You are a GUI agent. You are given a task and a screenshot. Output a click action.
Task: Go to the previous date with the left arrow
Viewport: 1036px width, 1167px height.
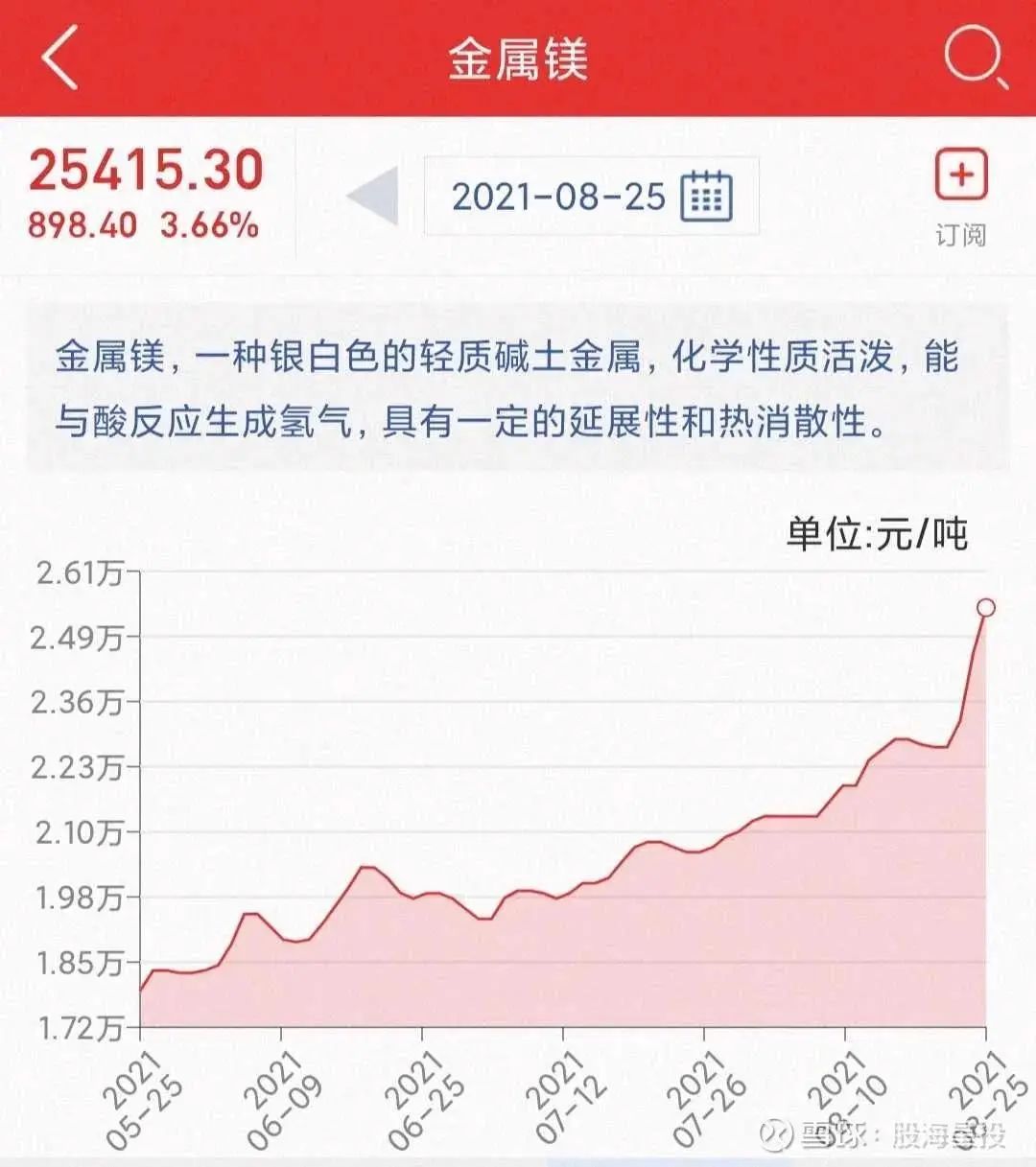(373, 197)
